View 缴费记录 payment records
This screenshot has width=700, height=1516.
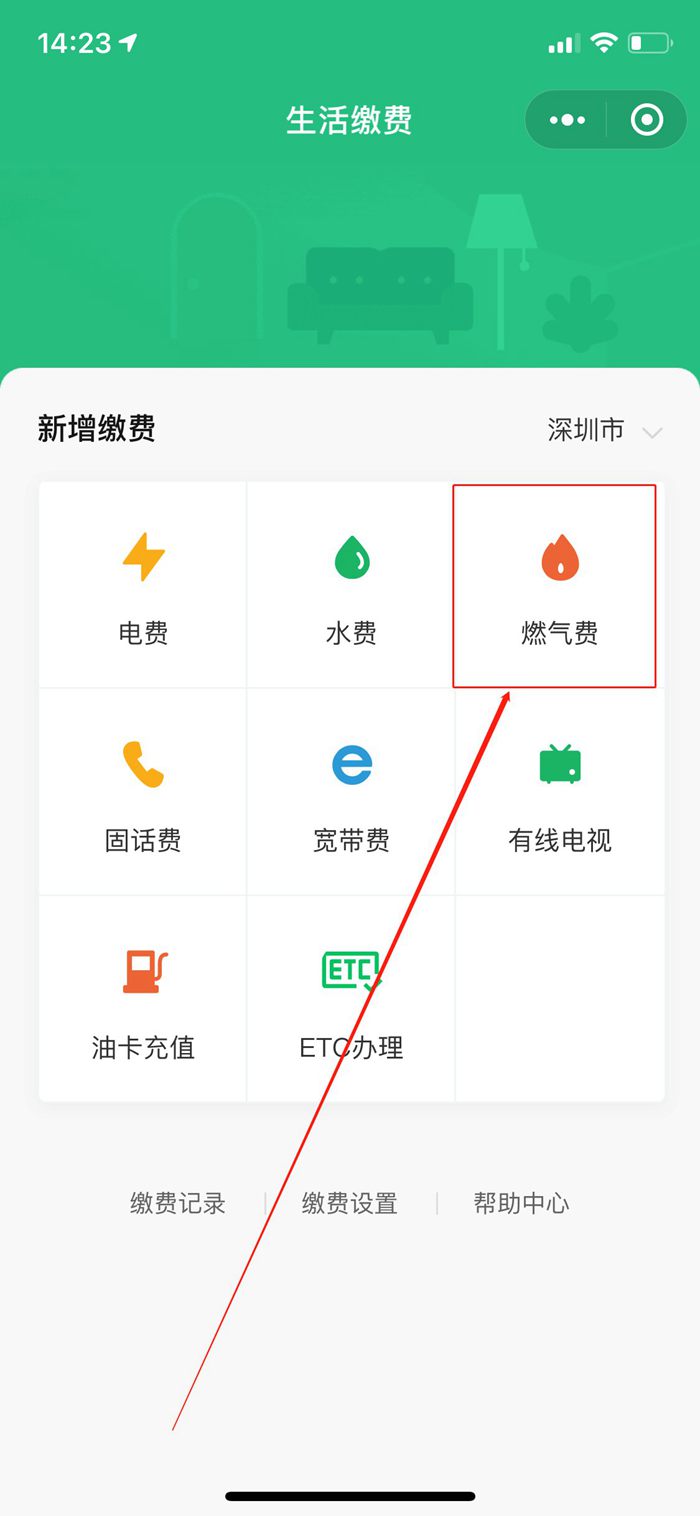(178, 1203)
